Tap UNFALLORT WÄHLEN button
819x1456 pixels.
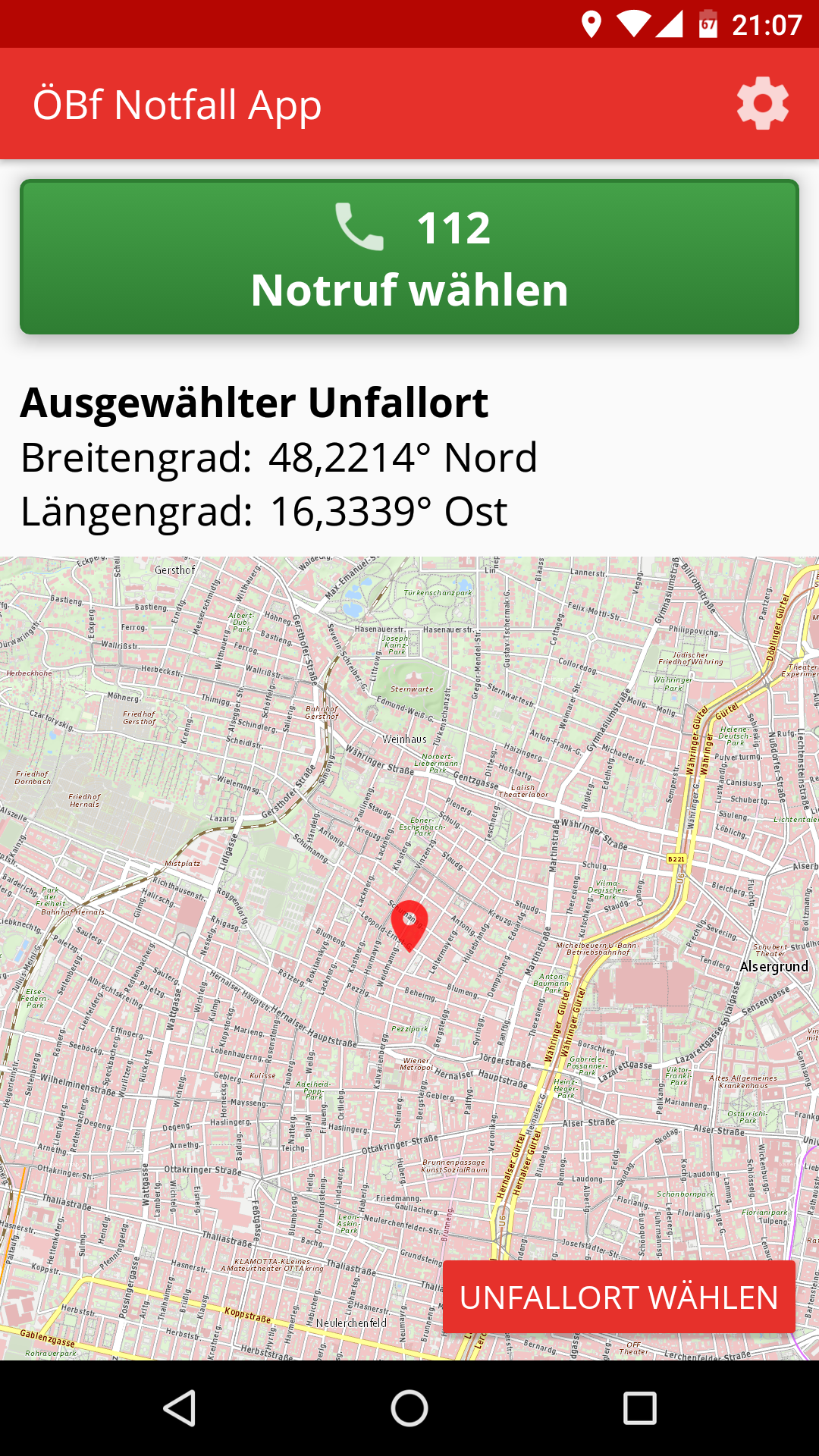click(619, 1298)
